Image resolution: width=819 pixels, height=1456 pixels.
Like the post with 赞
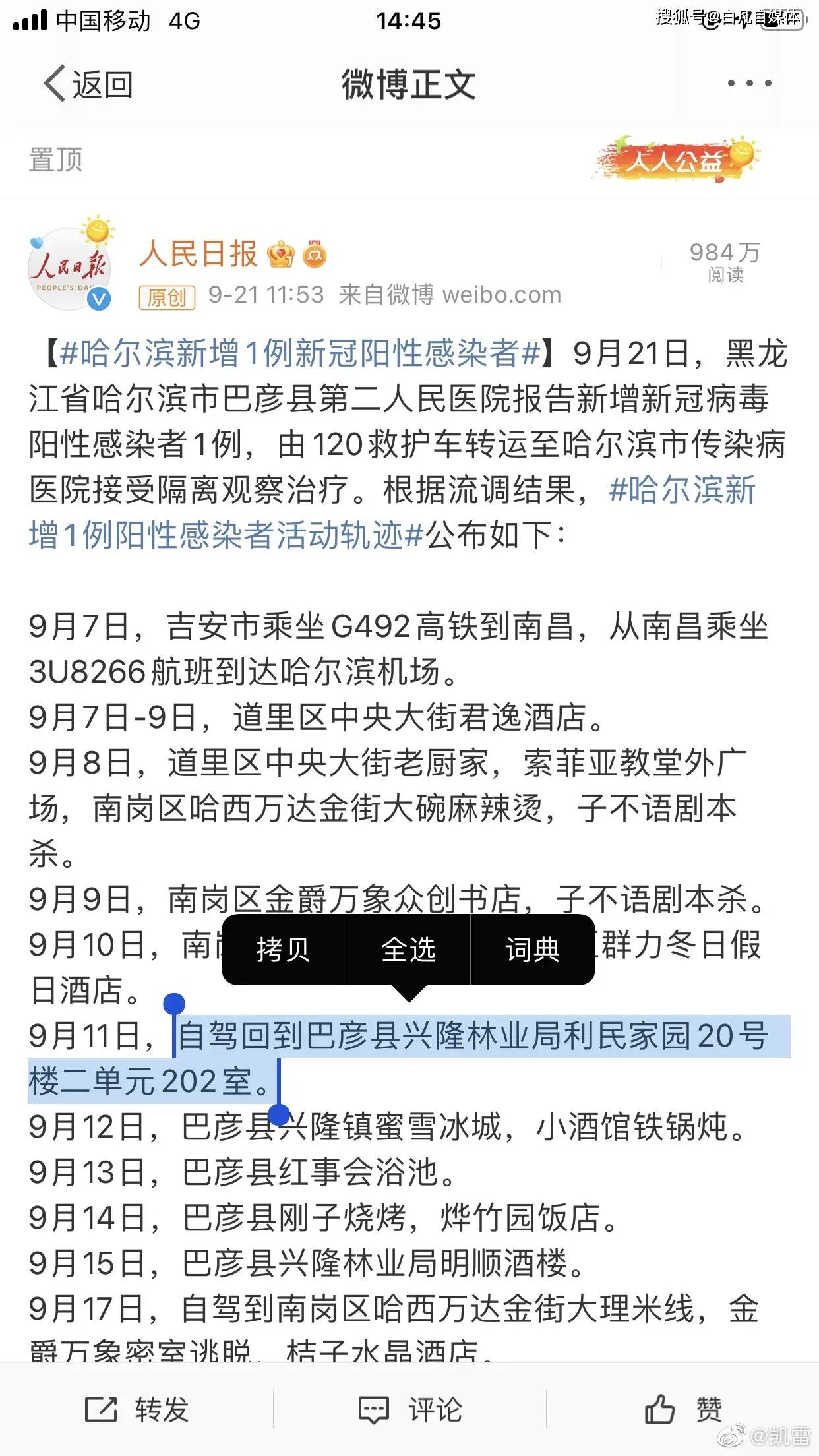click(x=682, y=1410)
